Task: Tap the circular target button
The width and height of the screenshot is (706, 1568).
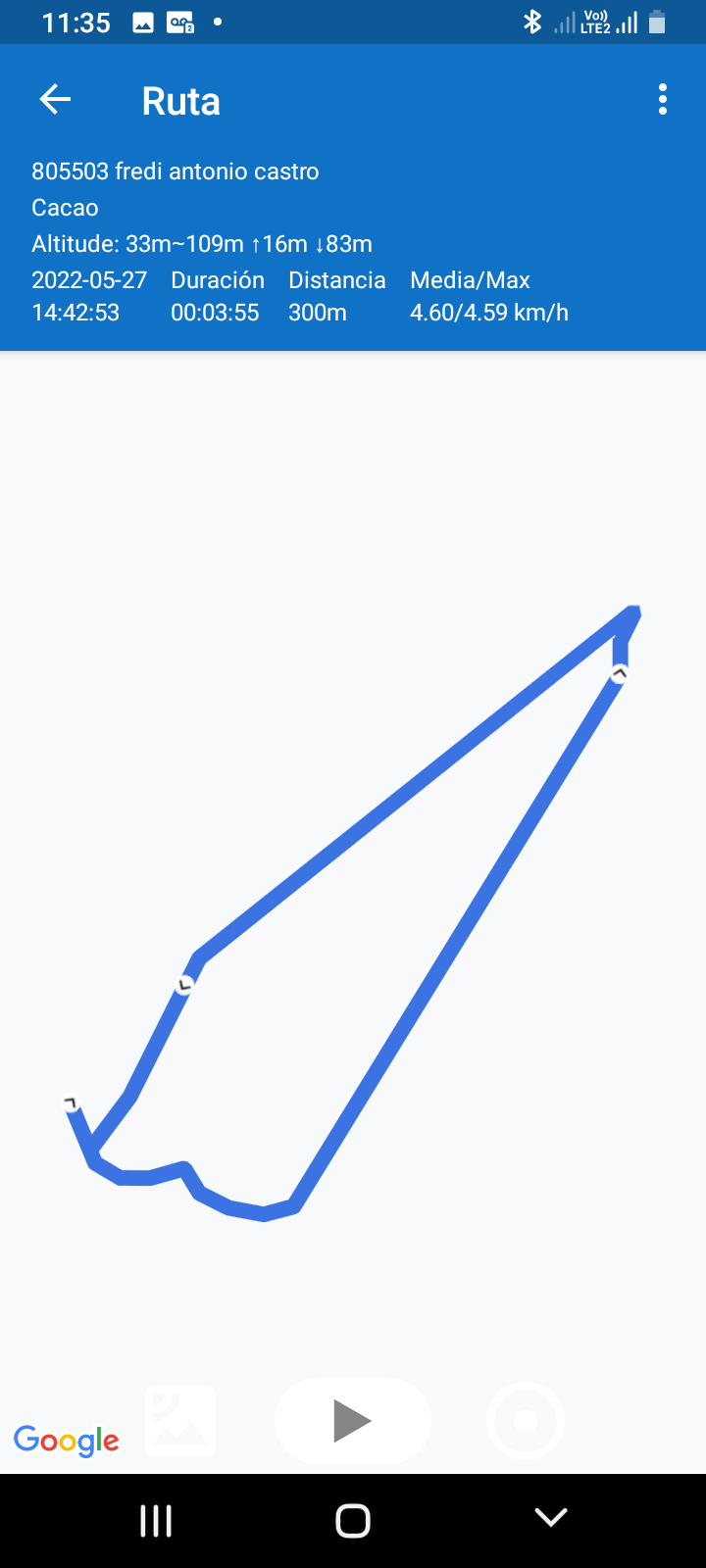Action: 526,1421
